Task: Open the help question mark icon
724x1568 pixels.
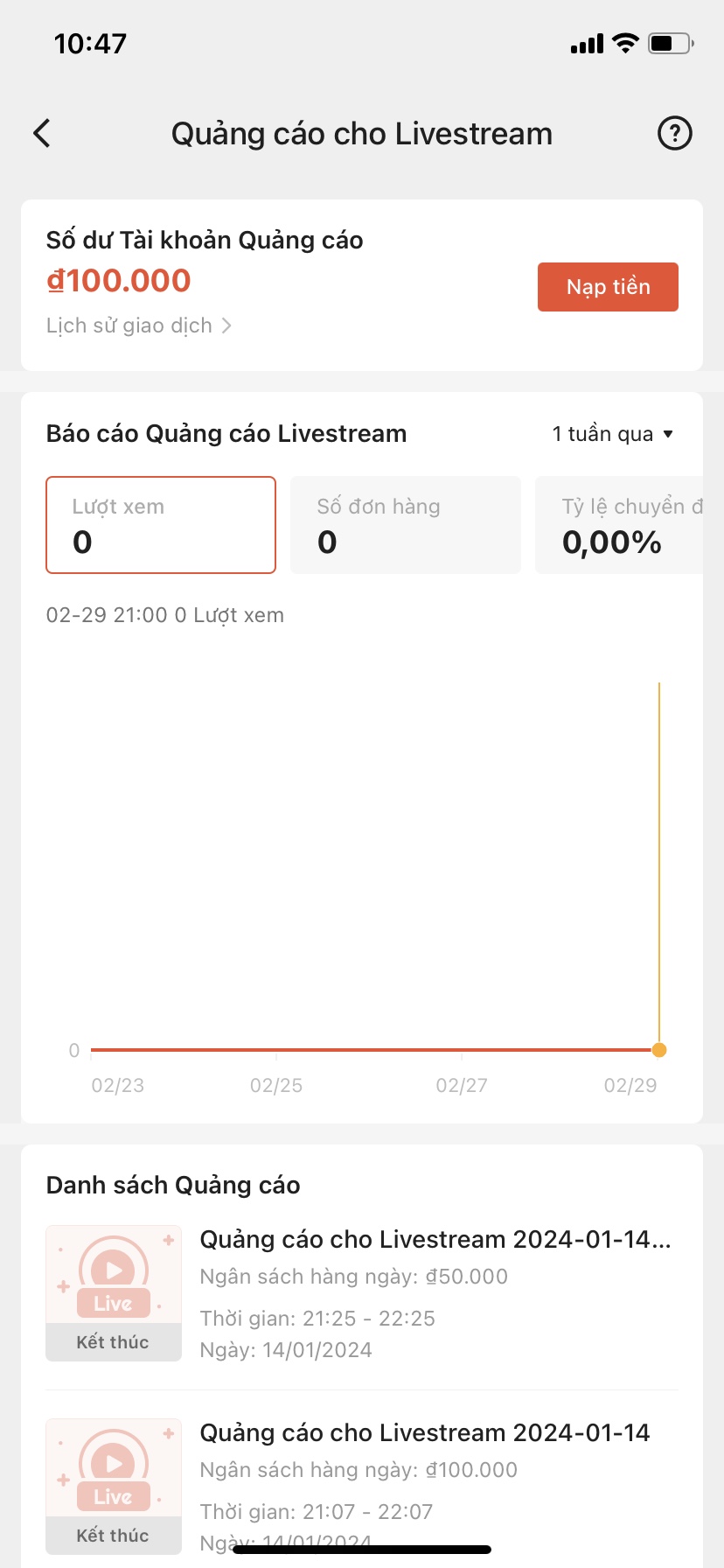Action: point(674,134)
